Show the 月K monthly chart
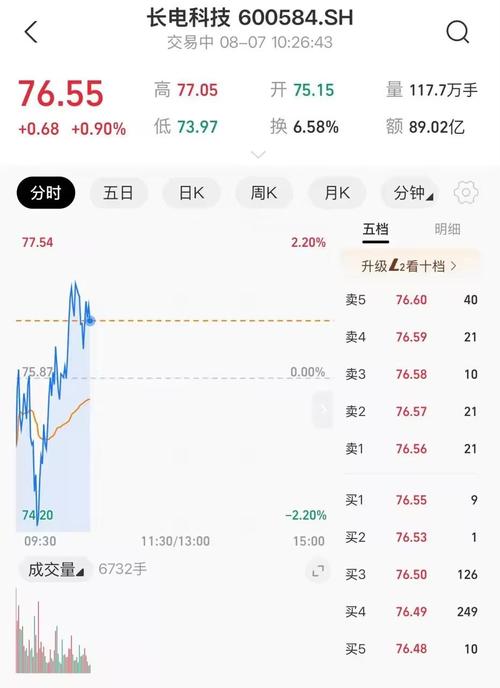The width and height of the screenshot is (500, 688). click(337, 193)
